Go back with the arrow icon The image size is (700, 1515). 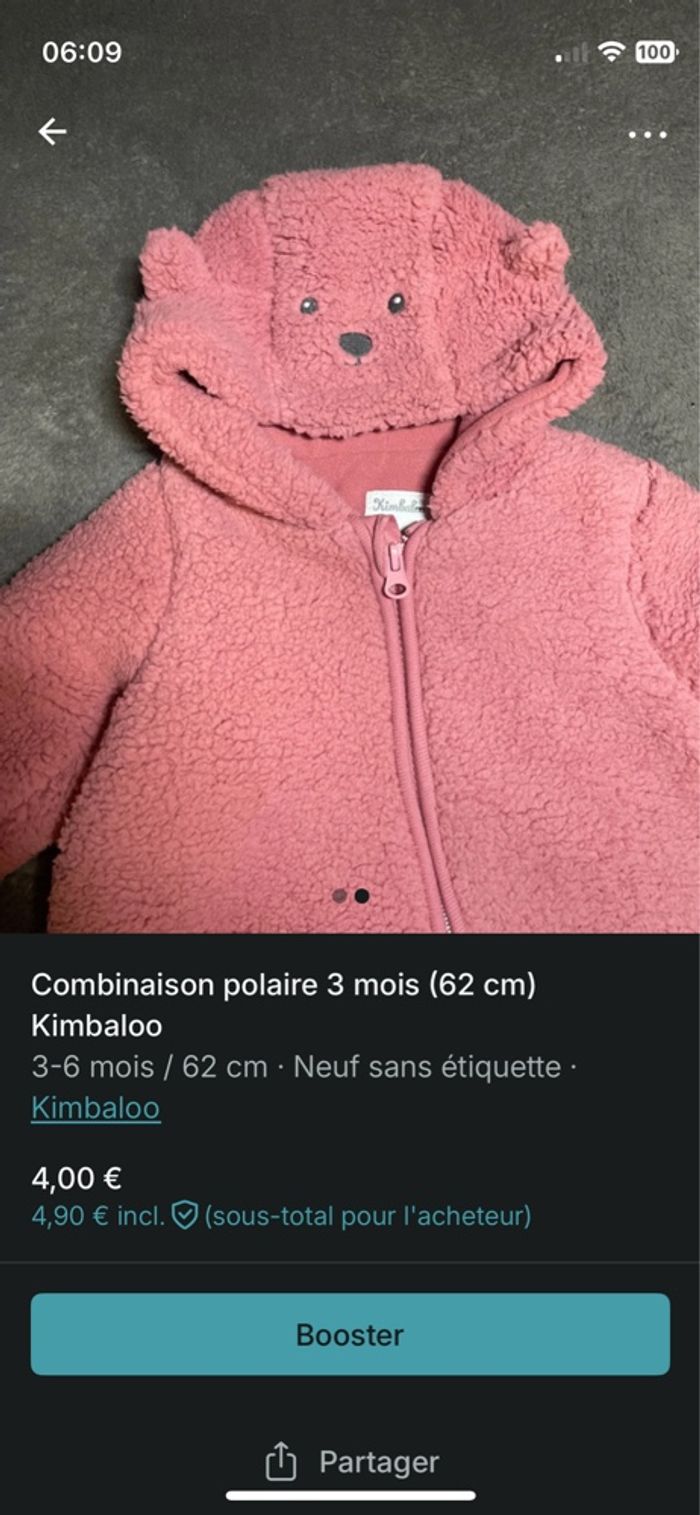click(52, 131)
